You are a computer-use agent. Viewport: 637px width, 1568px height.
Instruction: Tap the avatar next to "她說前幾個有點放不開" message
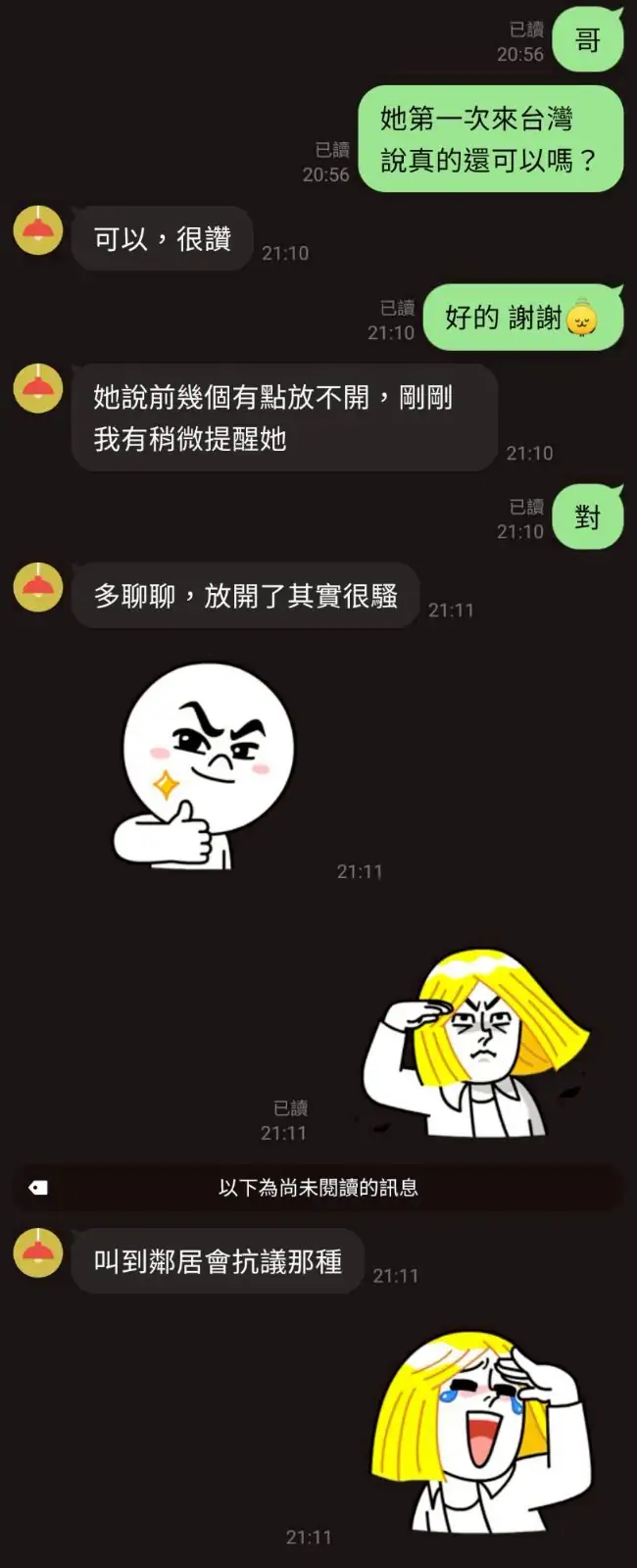[x=38, y=389]
